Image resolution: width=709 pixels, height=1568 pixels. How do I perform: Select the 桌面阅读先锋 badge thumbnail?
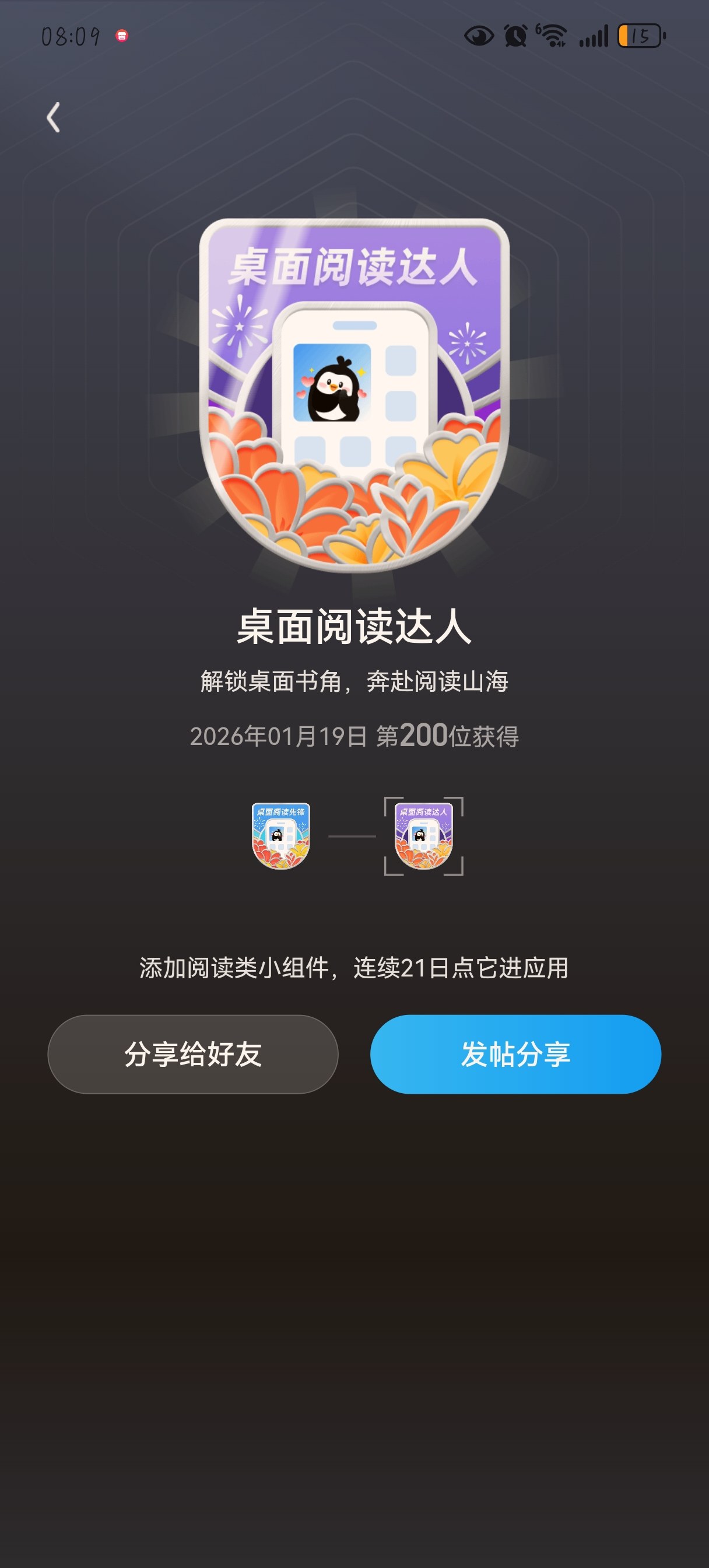click(281, 836)
